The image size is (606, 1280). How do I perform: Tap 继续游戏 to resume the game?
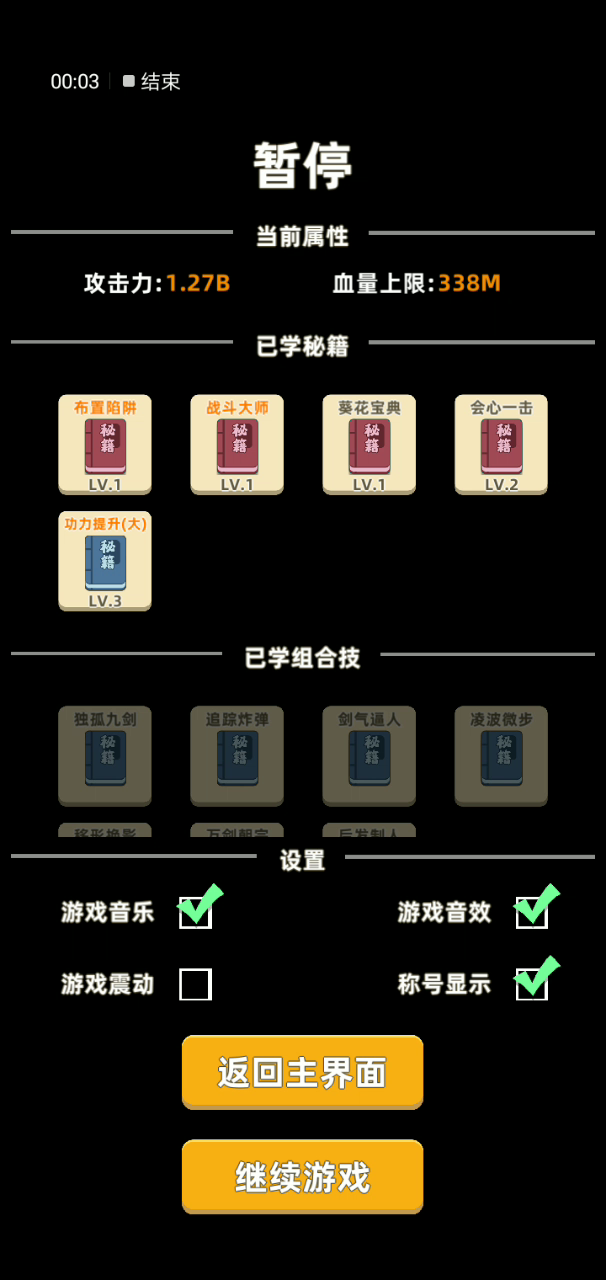tap(302, 1176)
